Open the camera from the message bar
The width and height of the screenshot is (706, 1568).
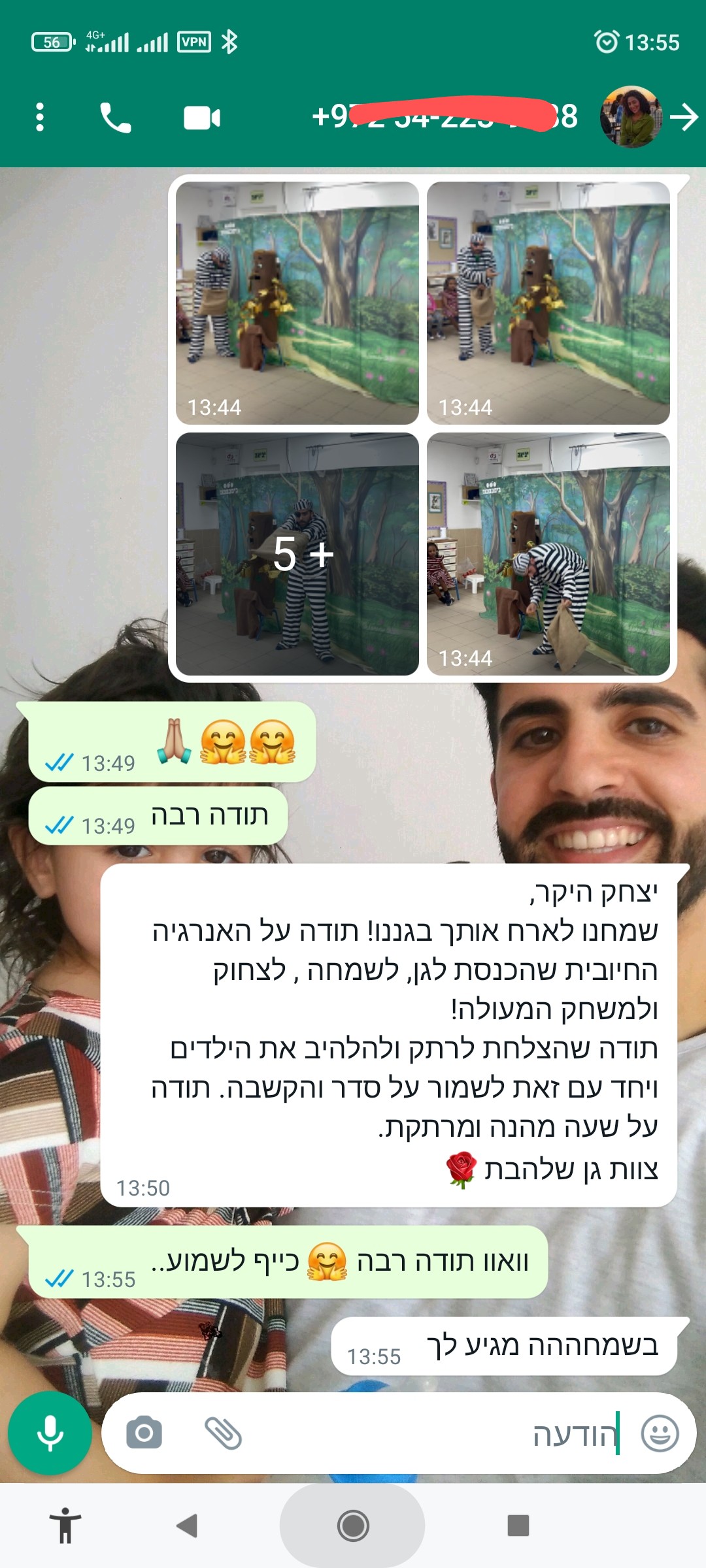click(144, 1433)
